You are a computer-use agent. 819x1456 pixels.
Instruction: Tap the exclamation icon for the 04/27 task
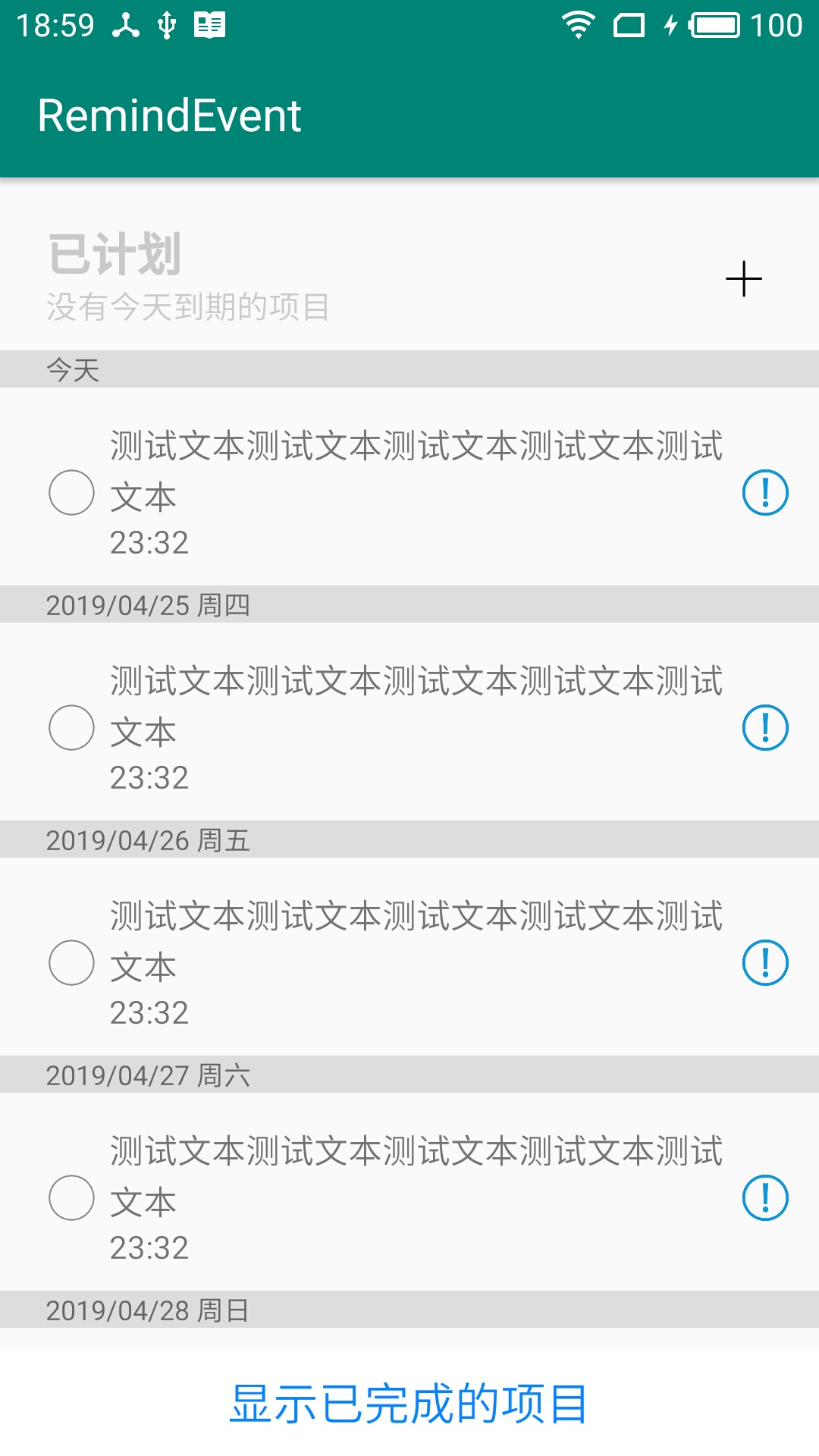(x=766, y=1198)
